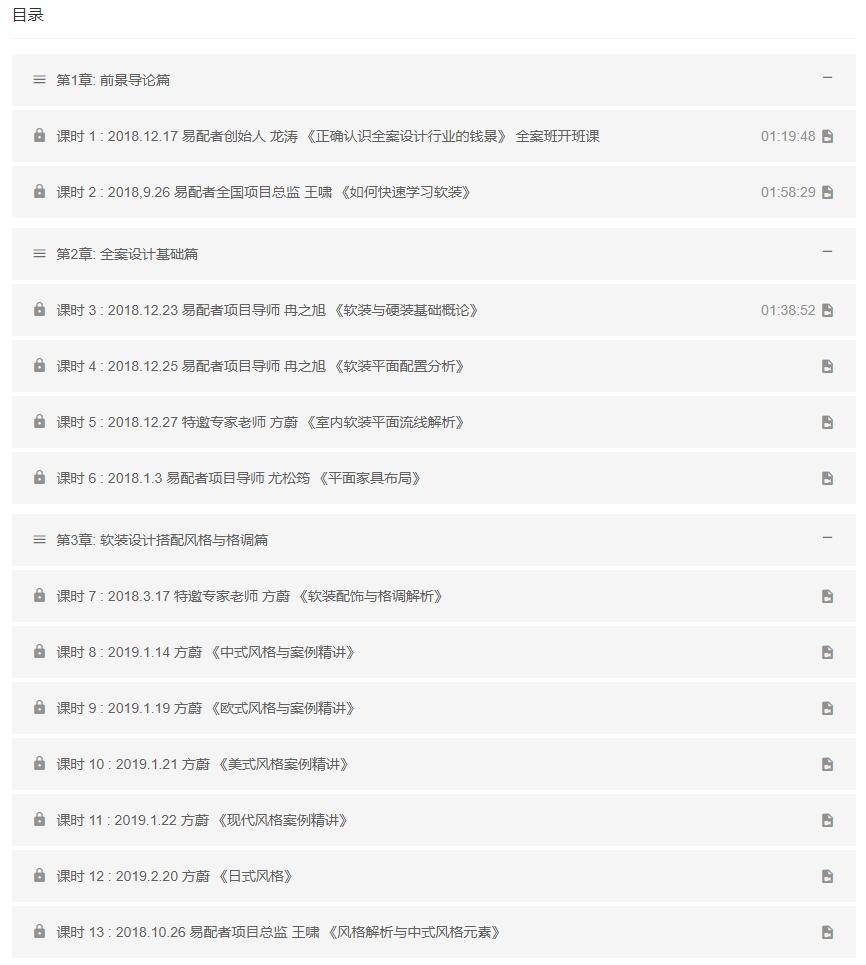Open 课时 2 如何快速学习软装
The image size is (866, 965).
[x=263, y=192]
